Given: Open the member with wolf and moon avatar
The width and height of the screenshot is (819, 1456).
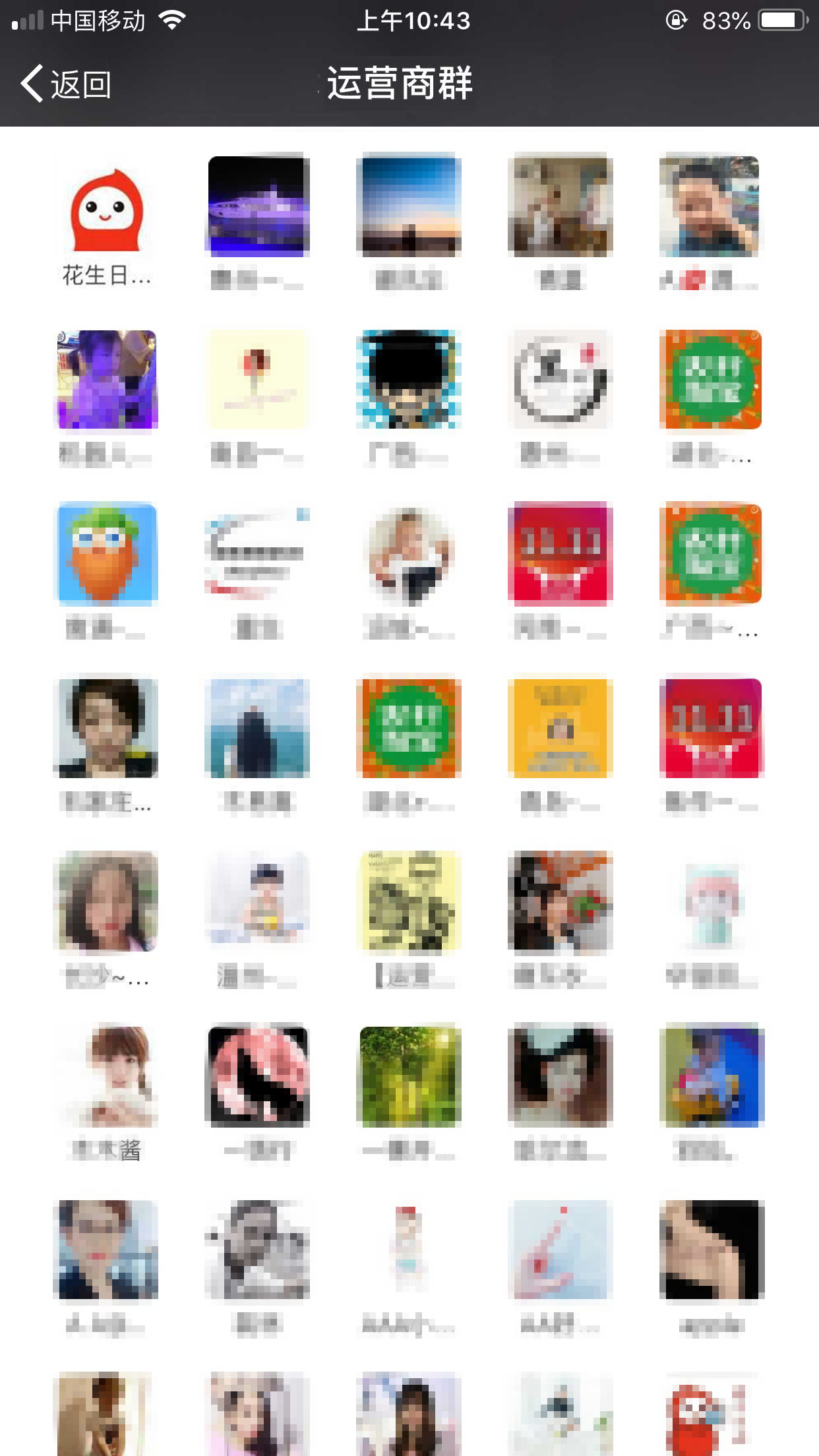Looking at the screenshot, I should pos(258,1076).
